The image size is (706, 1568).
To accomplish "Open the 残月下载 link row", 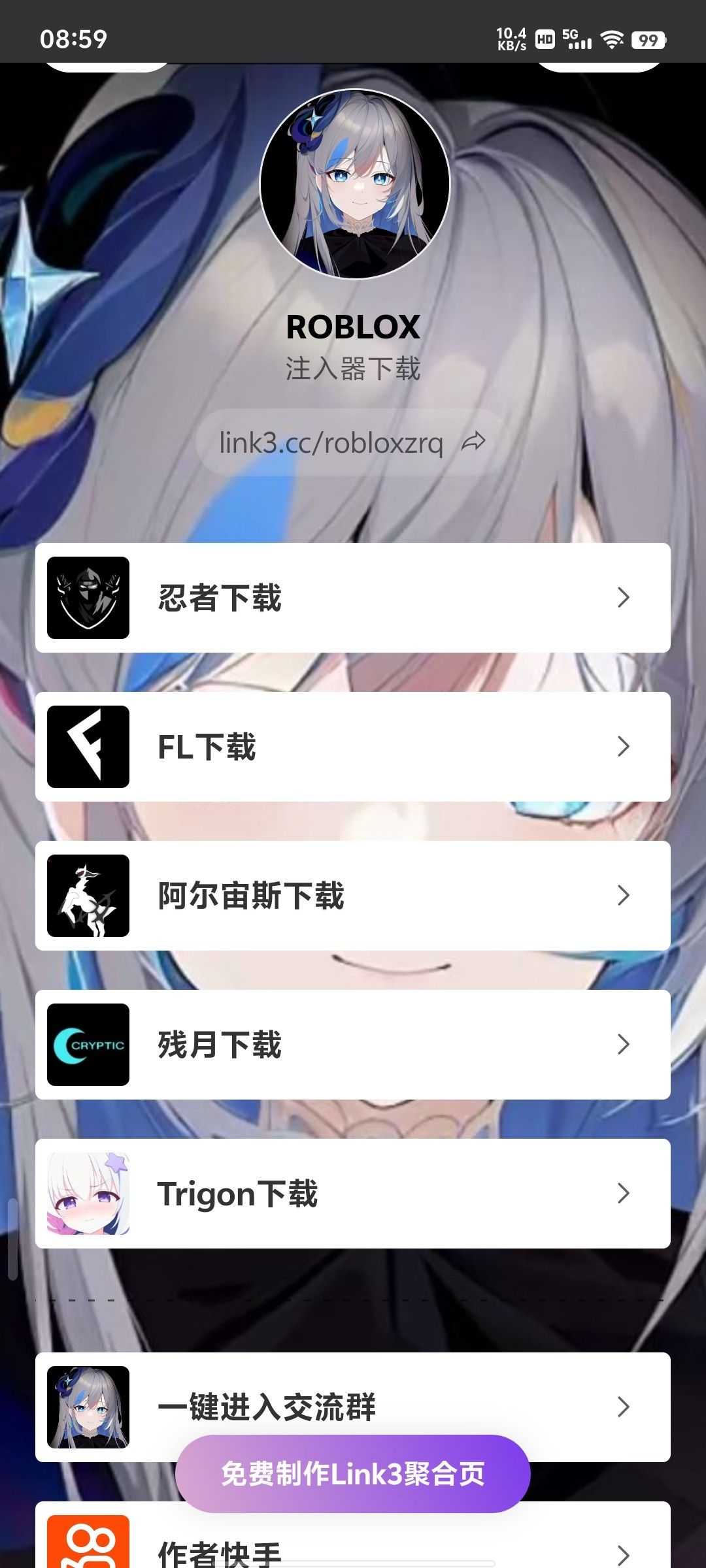I will click(353, 1044).
